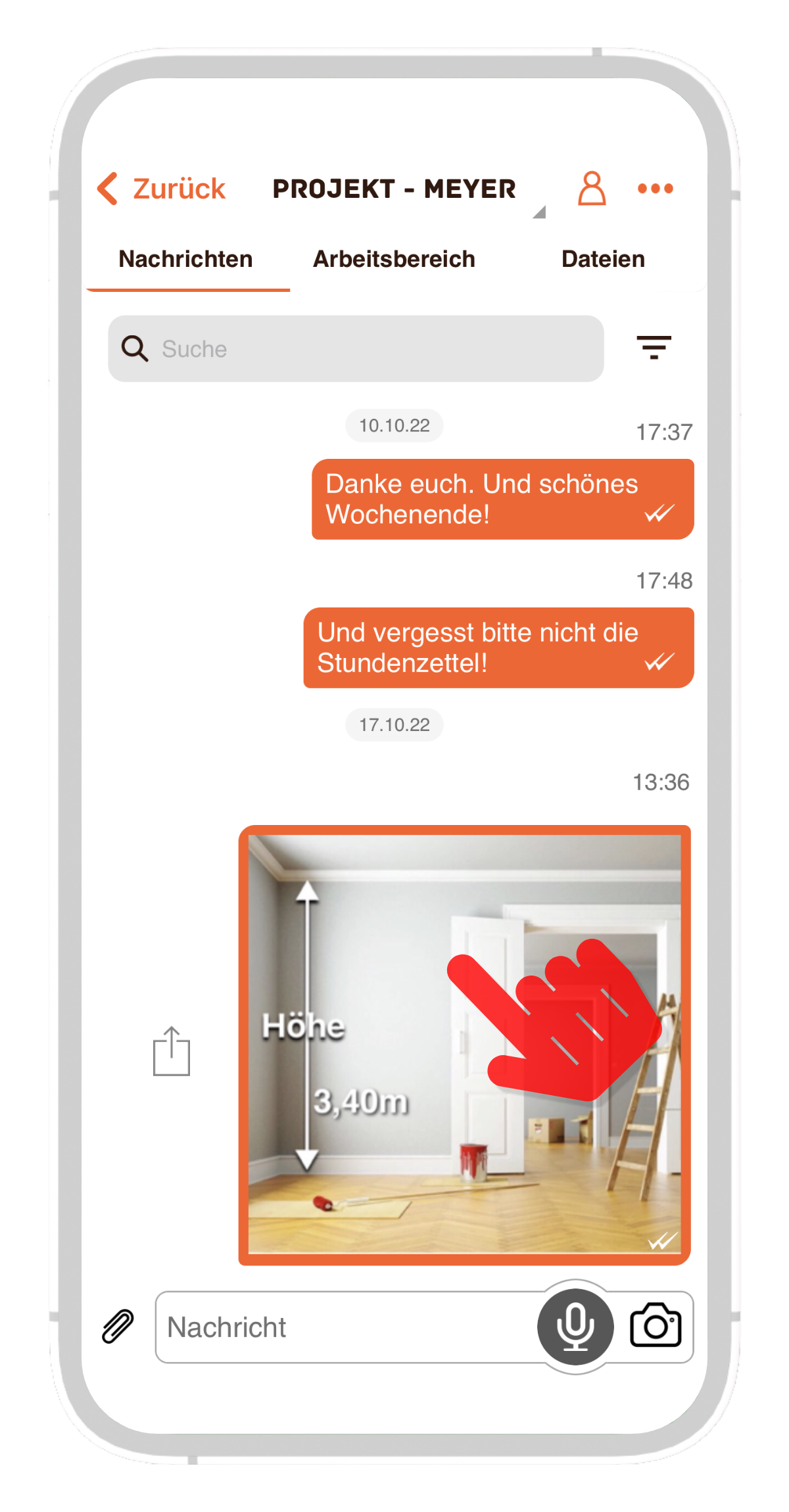Attach a file with the paperclip

[118, 1325]
